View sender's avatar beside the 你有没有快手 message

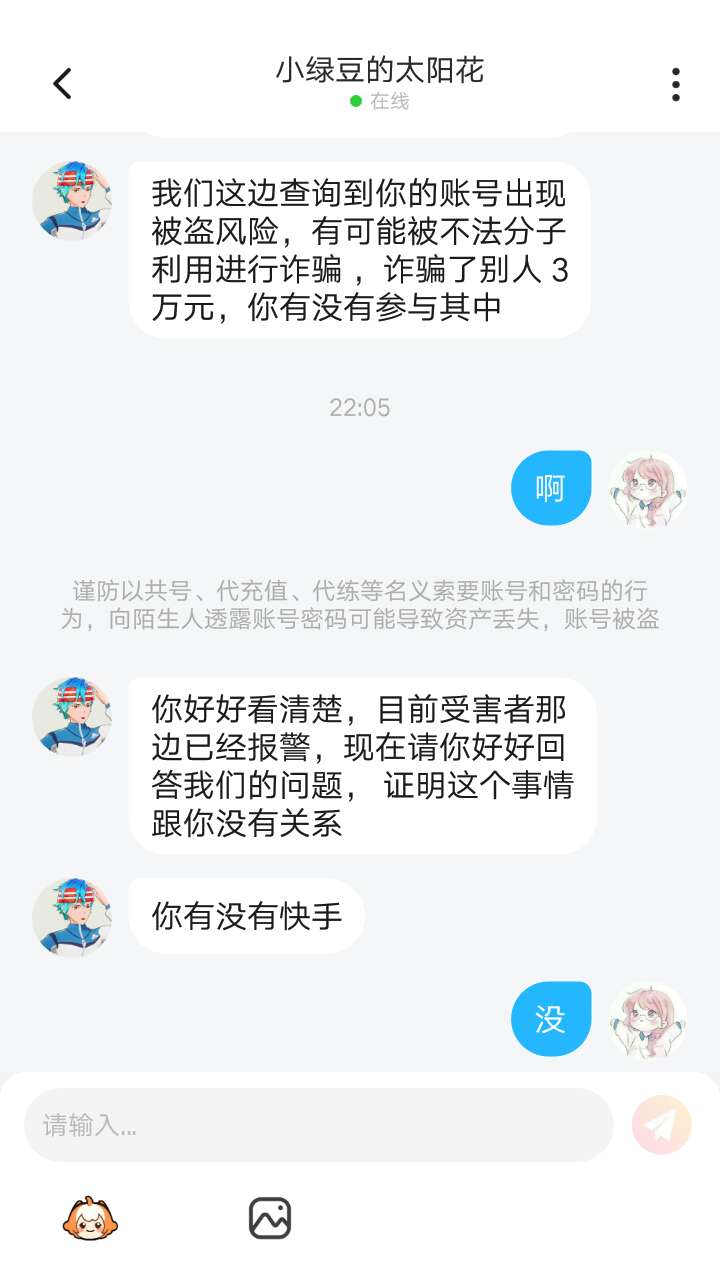(72, 917)
